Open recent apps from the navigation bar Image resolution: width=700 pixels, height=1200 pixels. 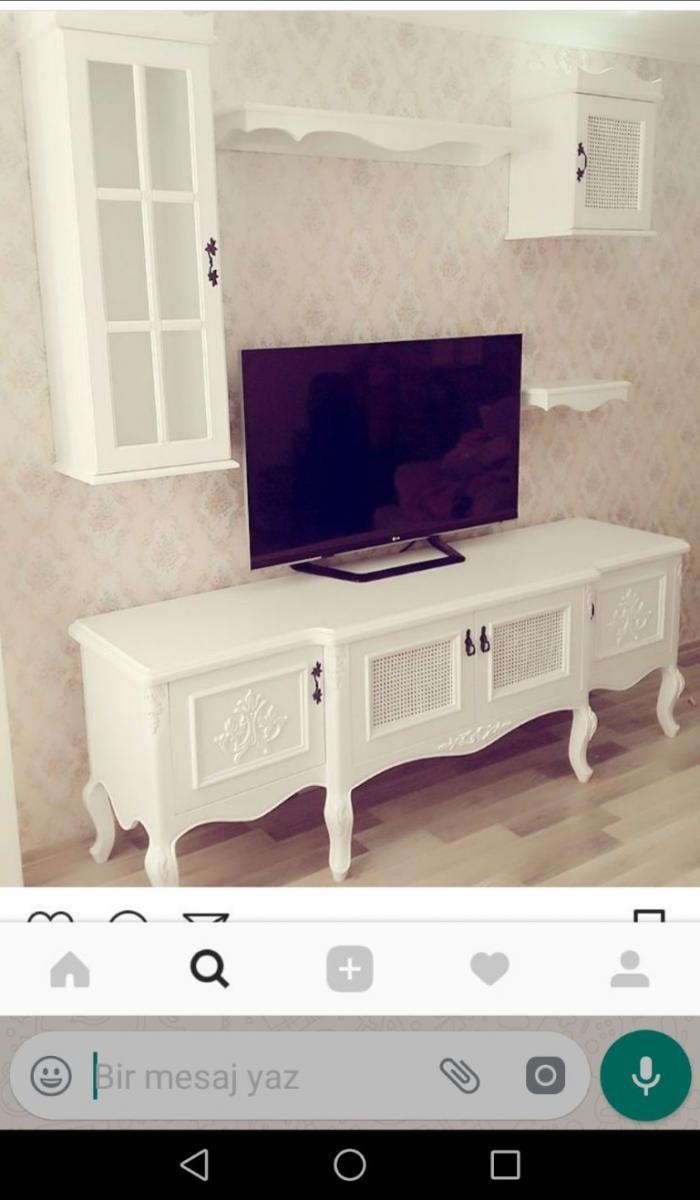[505, 1165]
